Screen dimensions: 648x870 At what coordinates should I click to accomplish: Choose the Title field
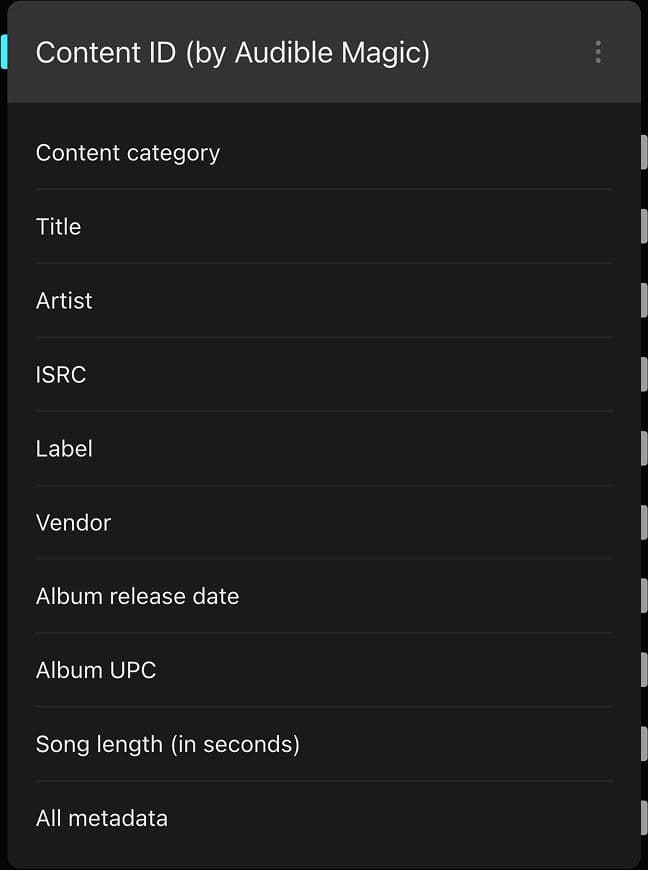59,227
